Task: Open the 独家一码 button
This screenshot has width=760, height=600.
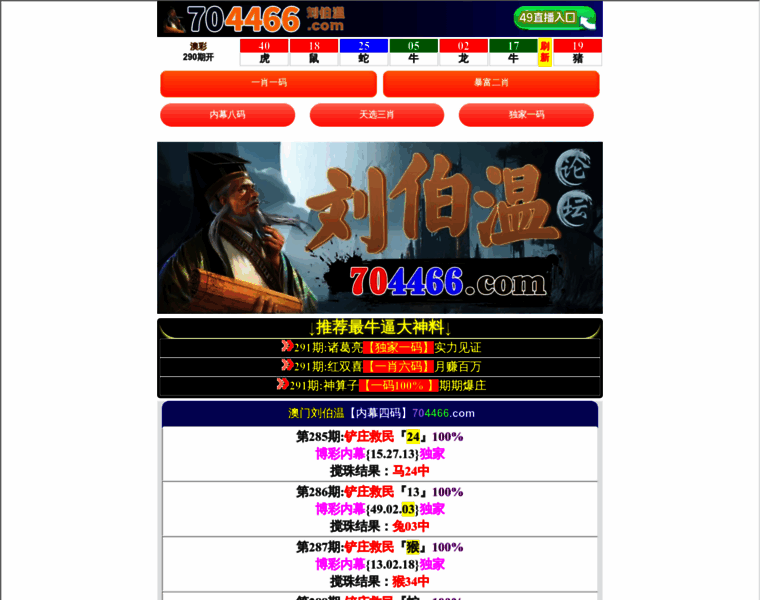Action: [x=526, y=115]
